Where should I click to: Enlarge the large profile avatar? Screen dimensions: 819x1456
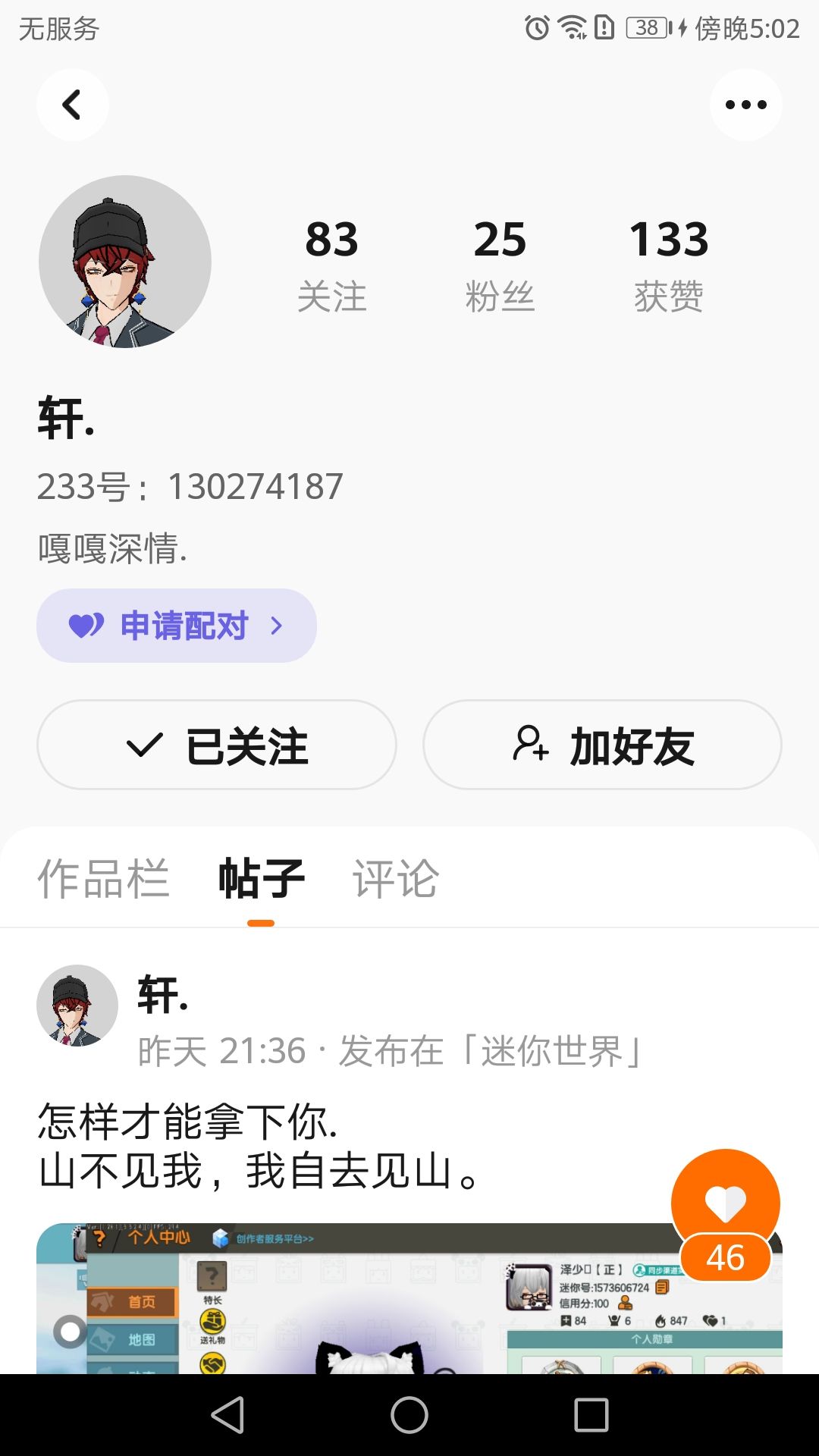[x=125, y=262]
